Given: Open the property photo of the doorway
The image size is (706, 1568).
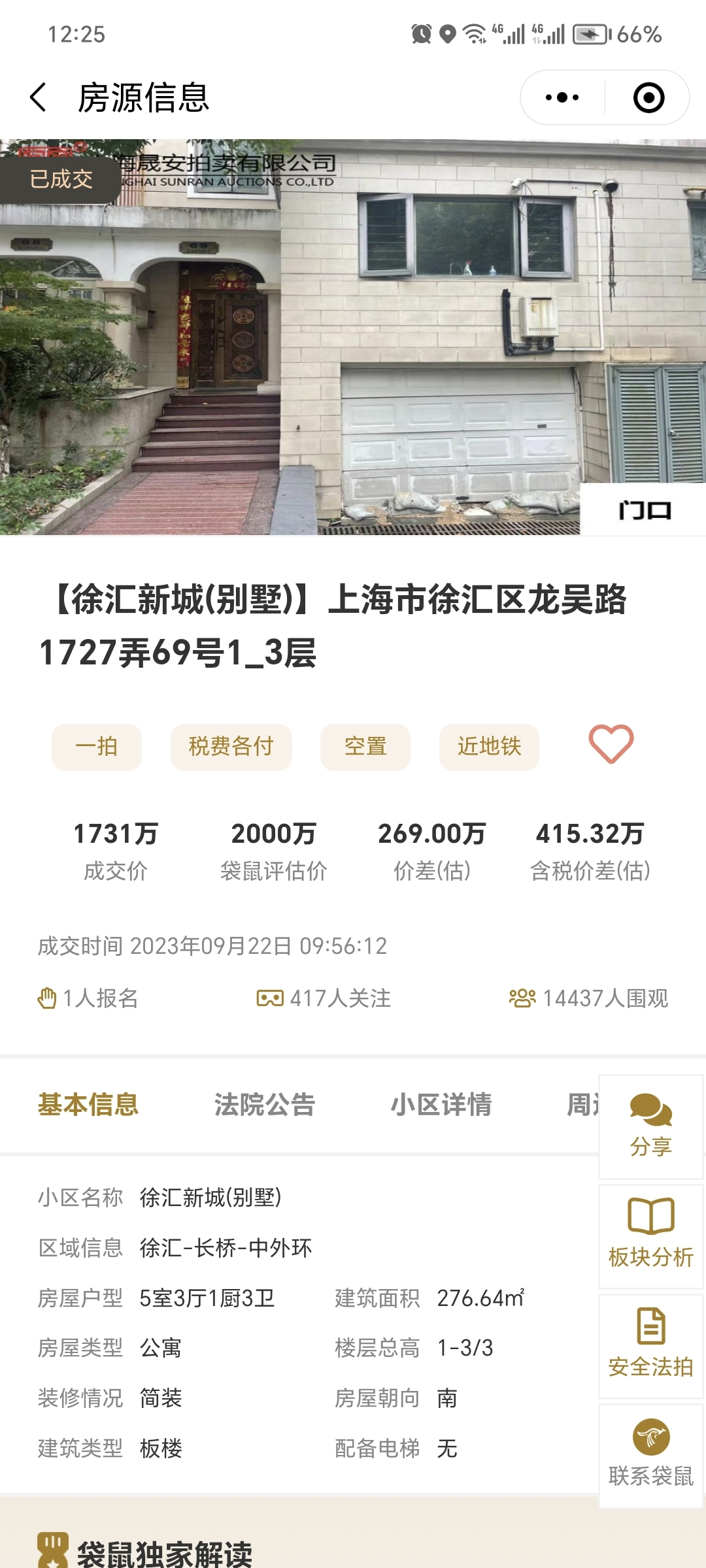Looking at the screenshot, I should (353, 336).
